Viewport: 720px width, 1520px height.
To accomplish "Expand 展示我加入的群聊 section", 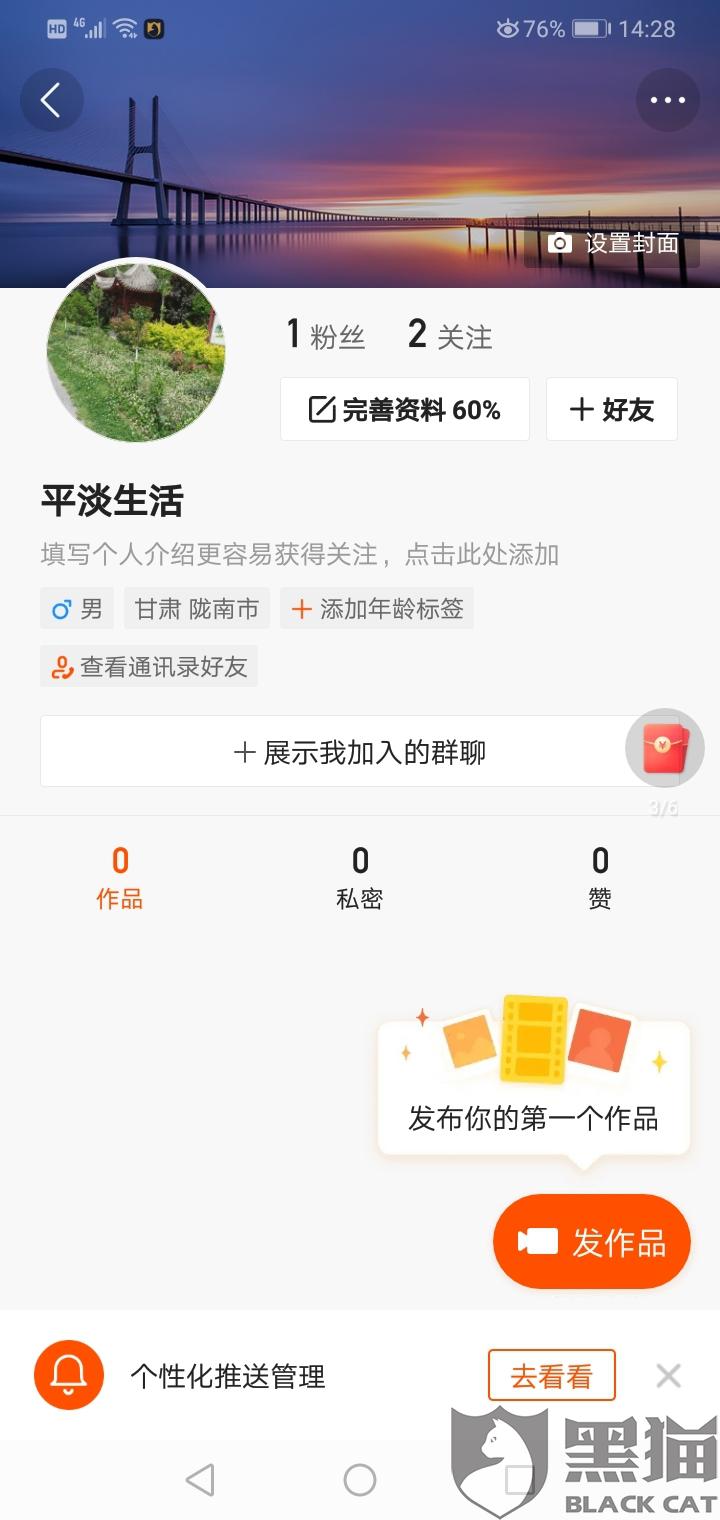I will point(360,750).
